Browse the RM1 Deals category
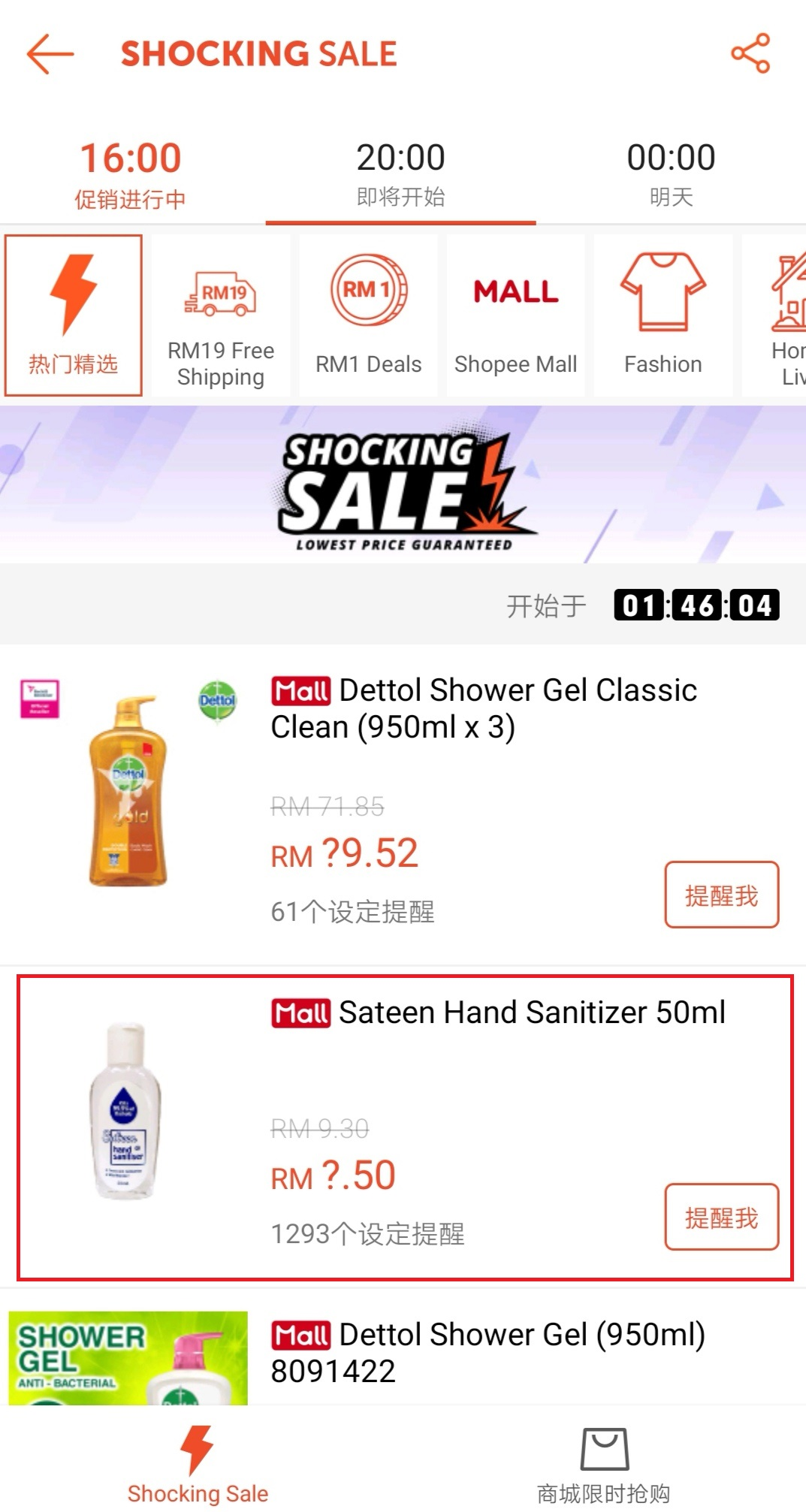This screenshot has width=806, height=1512. (368, 315)
